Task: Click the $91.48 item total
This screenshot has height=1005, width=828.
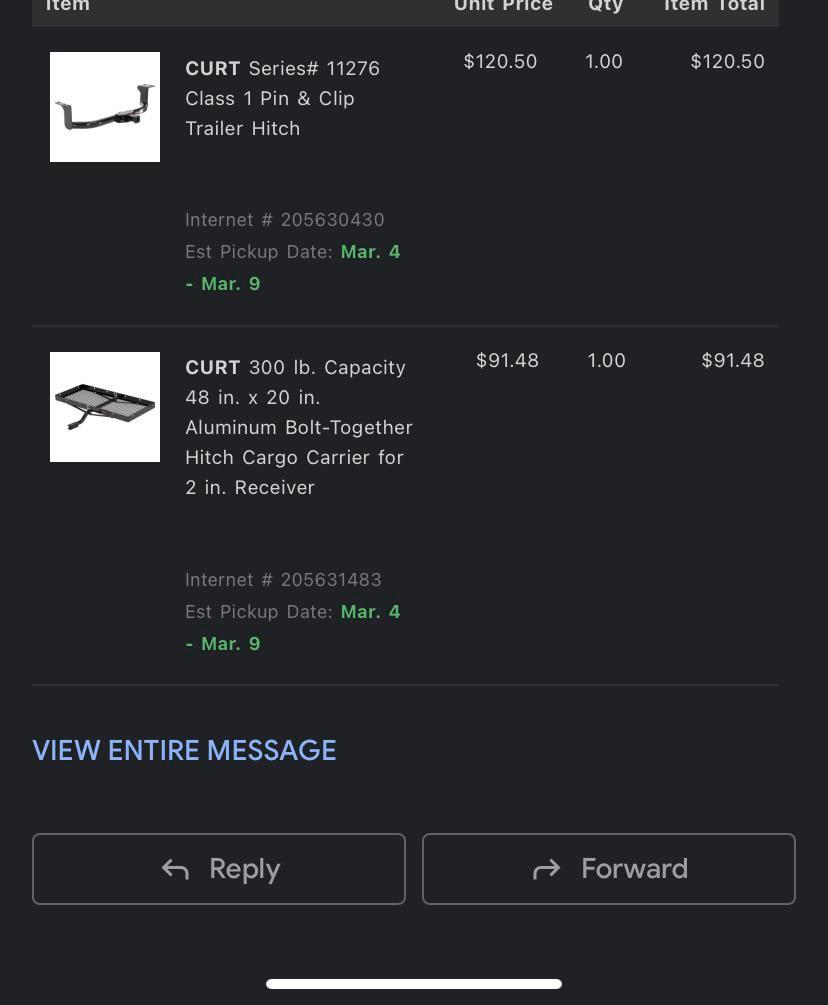Action: [732, 360]
